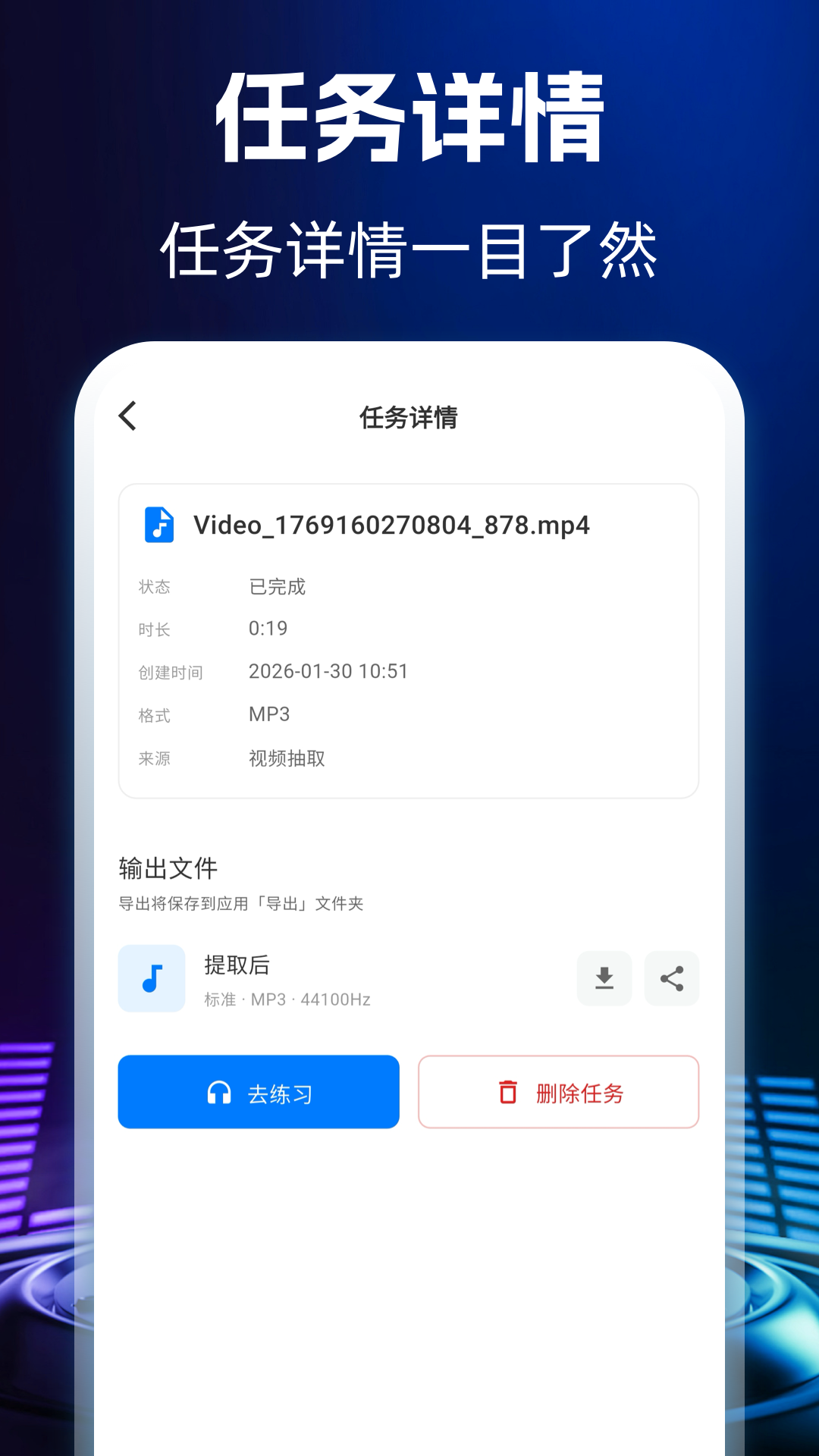Tap the download icon for the extracted audio
Image resolution: width=819 pixels, height=1456 pixels.
pyautogui.click(x=604, y=978)
